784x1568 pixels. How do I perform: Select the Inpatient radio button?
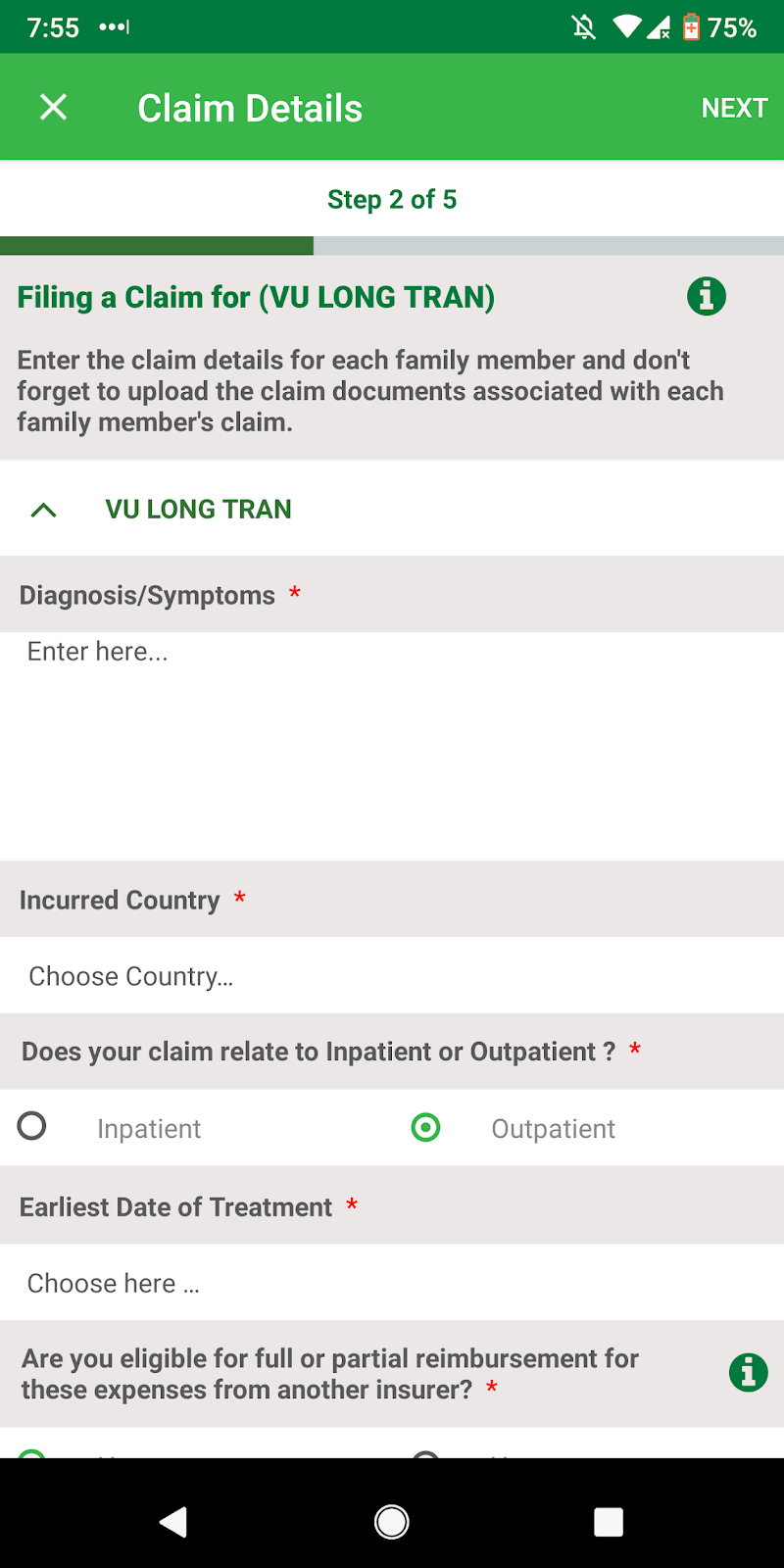coord(32,1127)
